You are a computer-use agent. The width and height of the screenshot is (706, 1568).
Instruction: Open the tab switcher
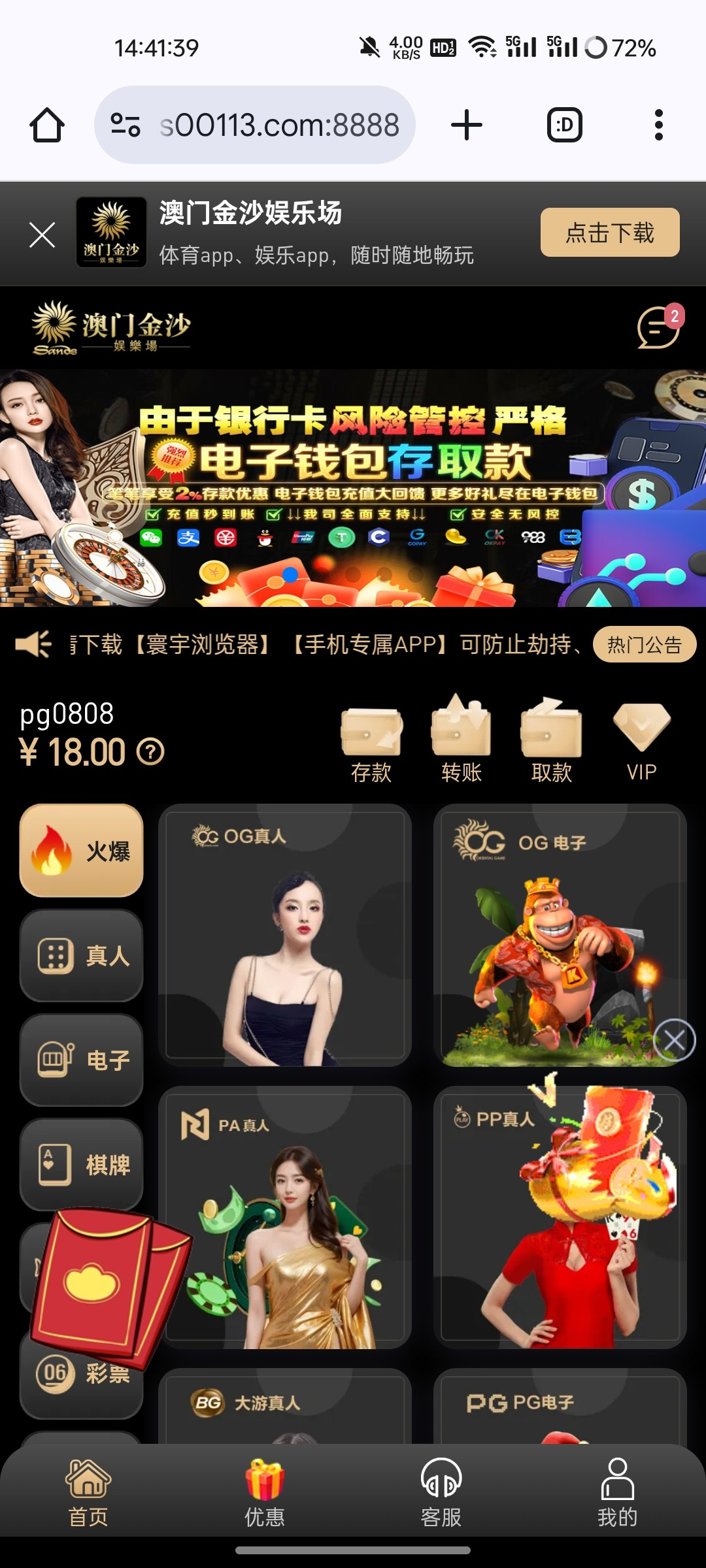coord(564,125)
